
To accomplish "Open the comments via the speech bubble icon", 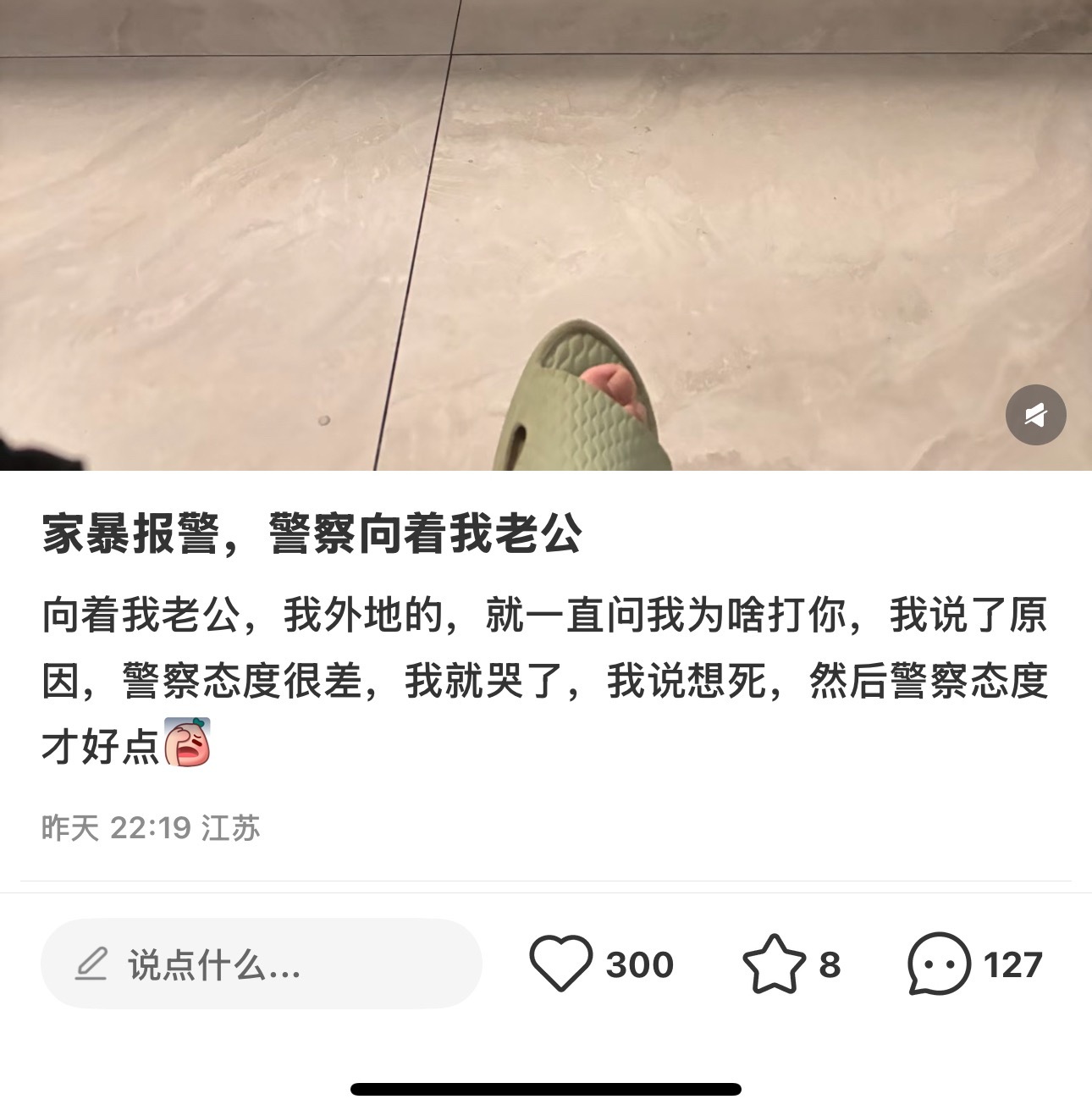I will [x=938, y=964].
